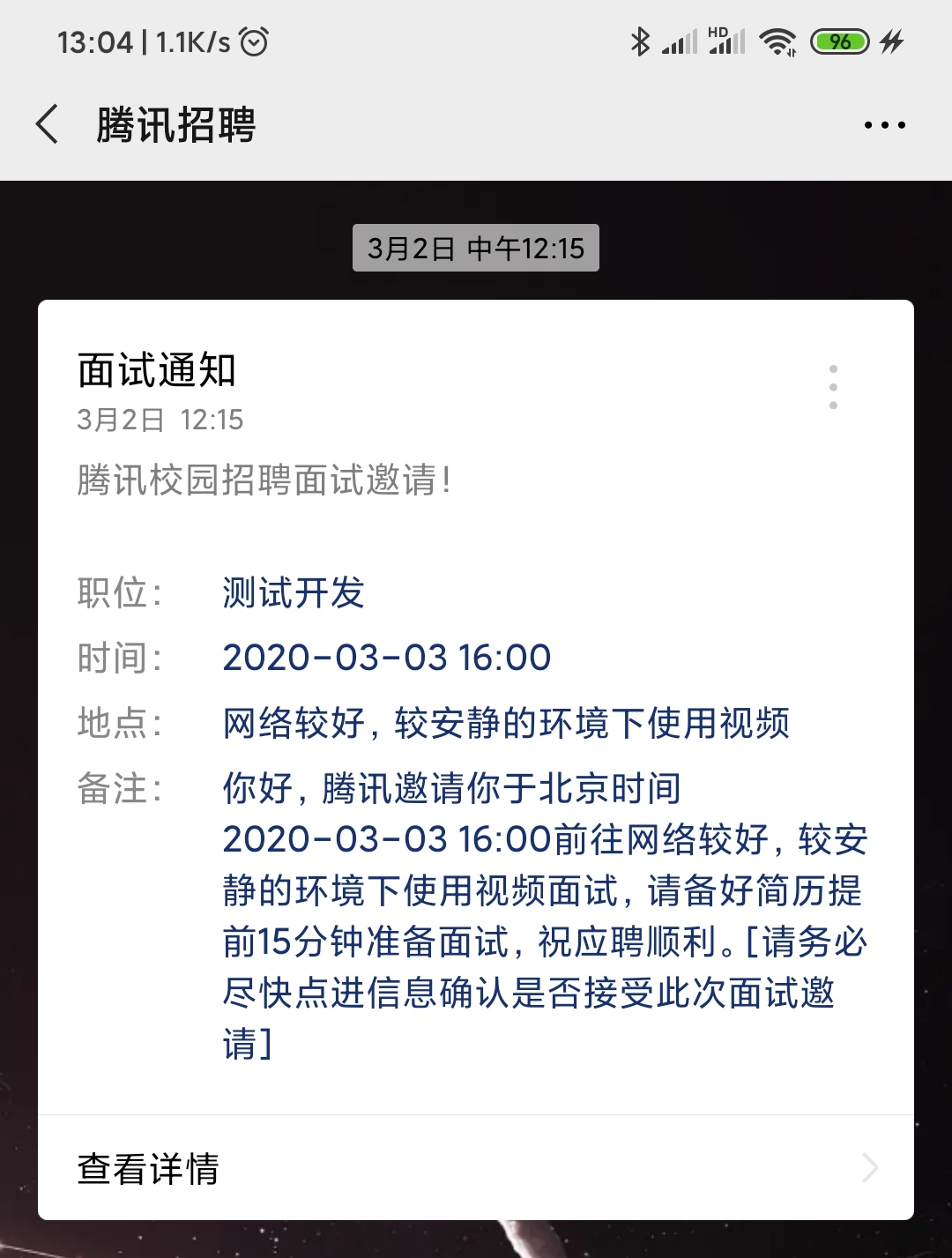Open the 面试通知 message card
This screenshot has height=1258, width=952.
(474, 705)
